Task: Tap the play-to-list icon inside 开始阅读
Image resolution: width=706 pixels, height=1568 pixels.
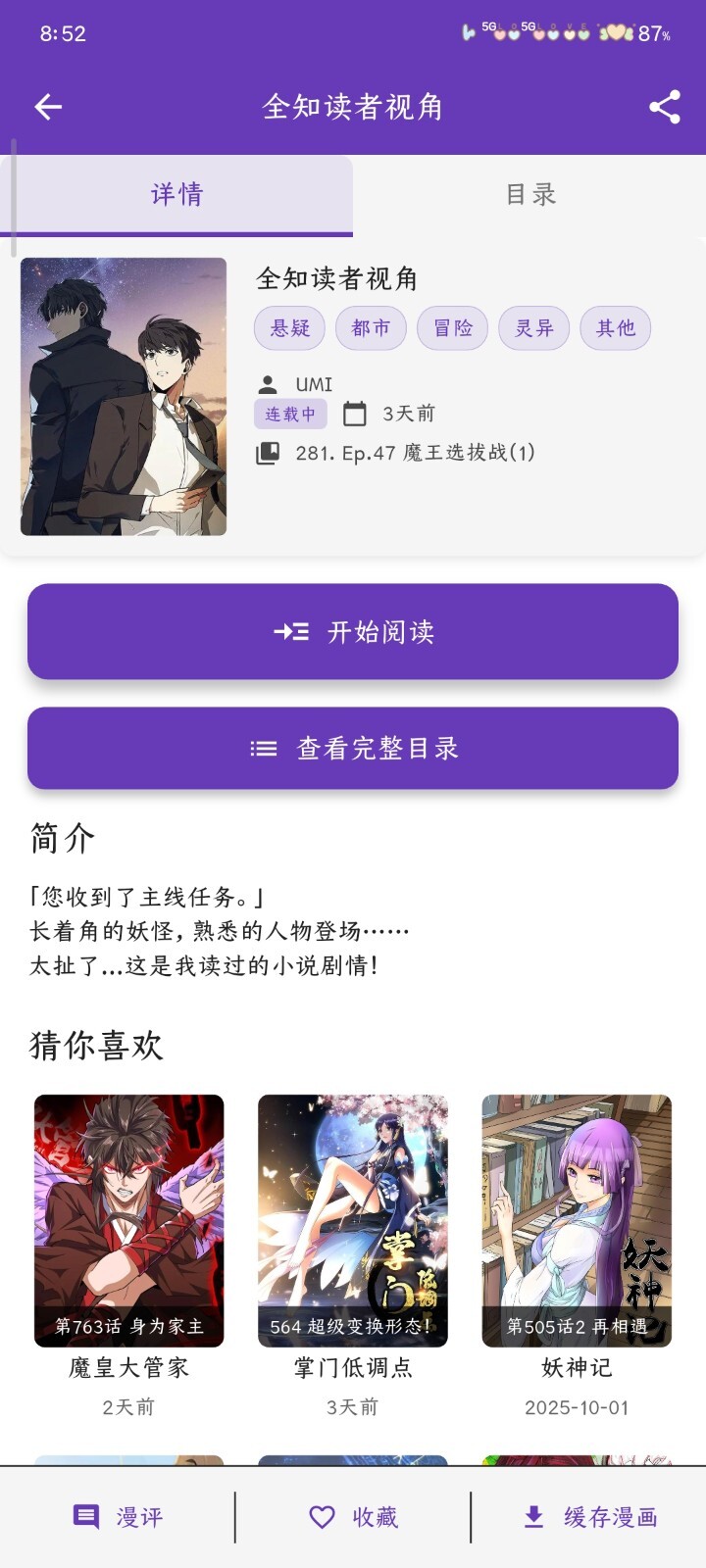Action: (291, 632)
